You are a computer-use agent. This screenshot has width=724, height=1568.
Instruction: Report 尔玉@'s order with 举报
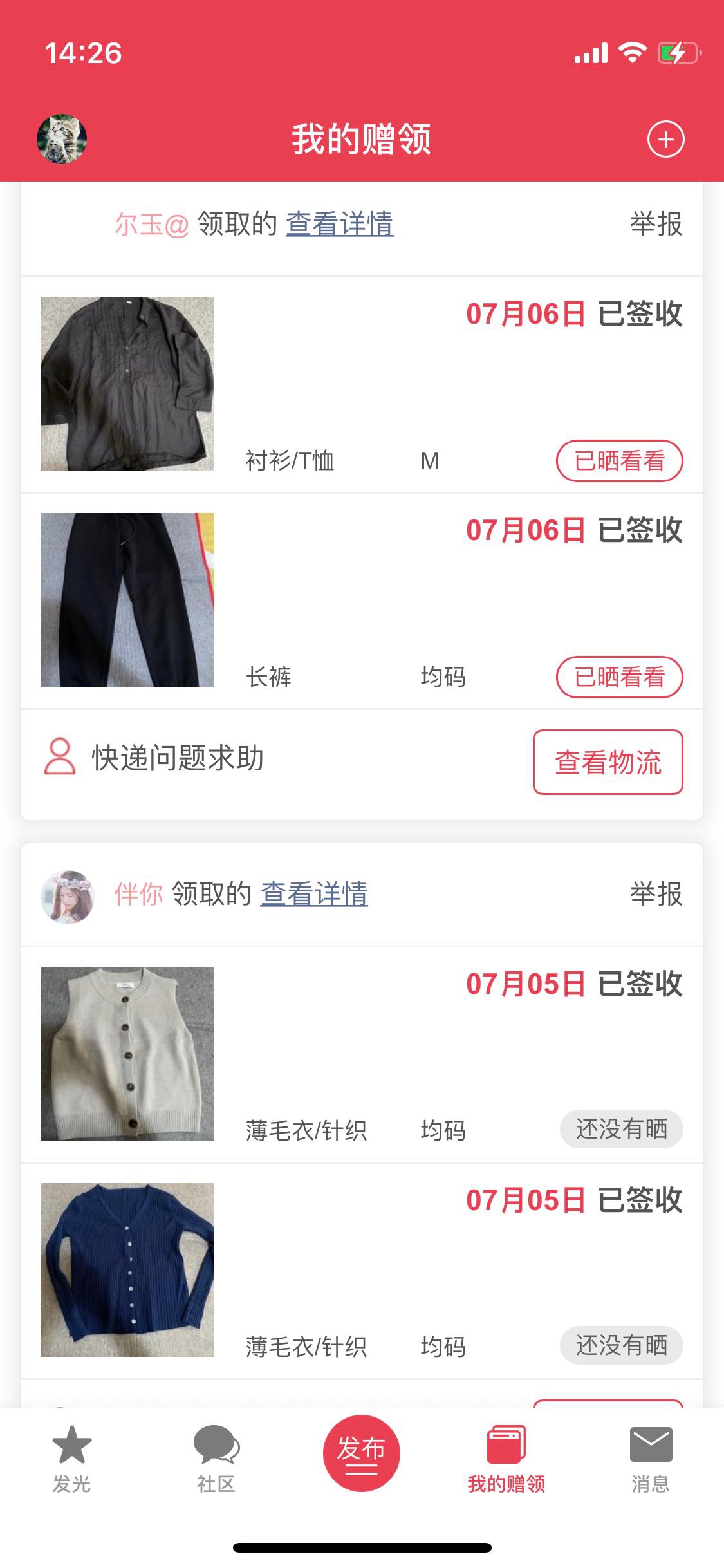pyautogui.click(x=656, y=224)
